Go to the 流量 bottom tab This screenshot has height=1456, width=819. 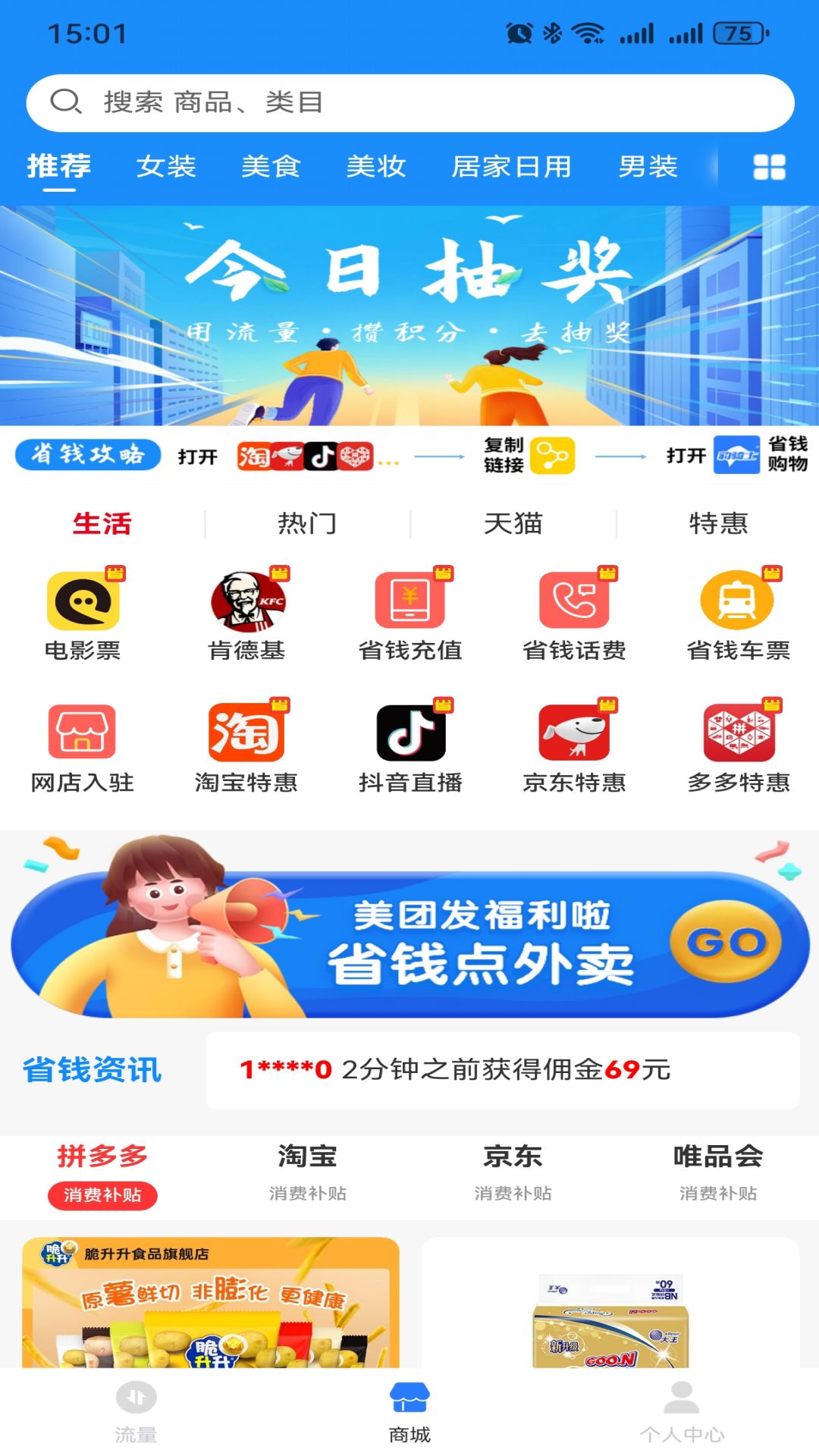coord(136,1412)
